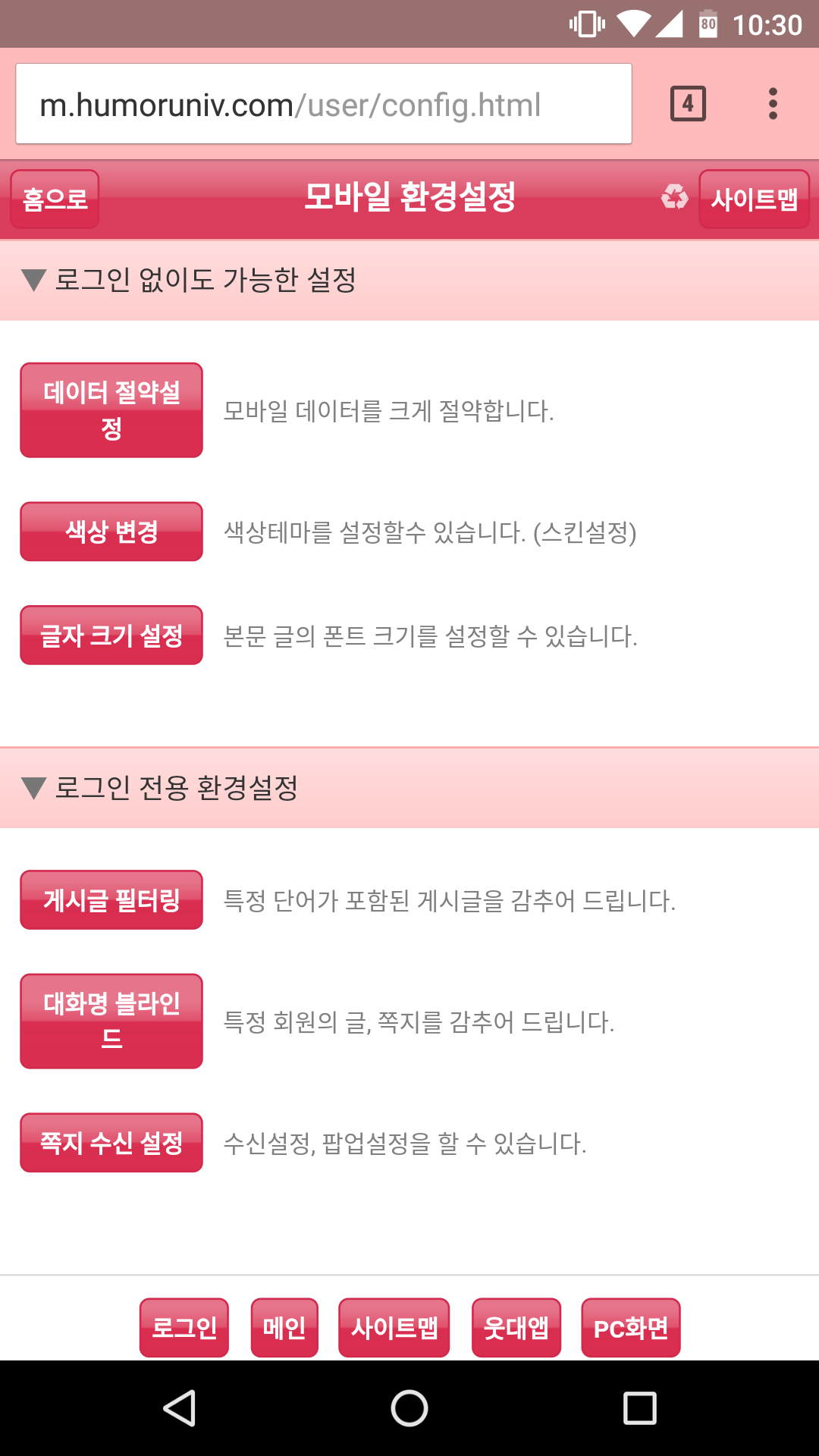Tap the browser URL address bar
Image resolution: width=819 pixels, height=1456 pixels.
(x=324, y=104)
